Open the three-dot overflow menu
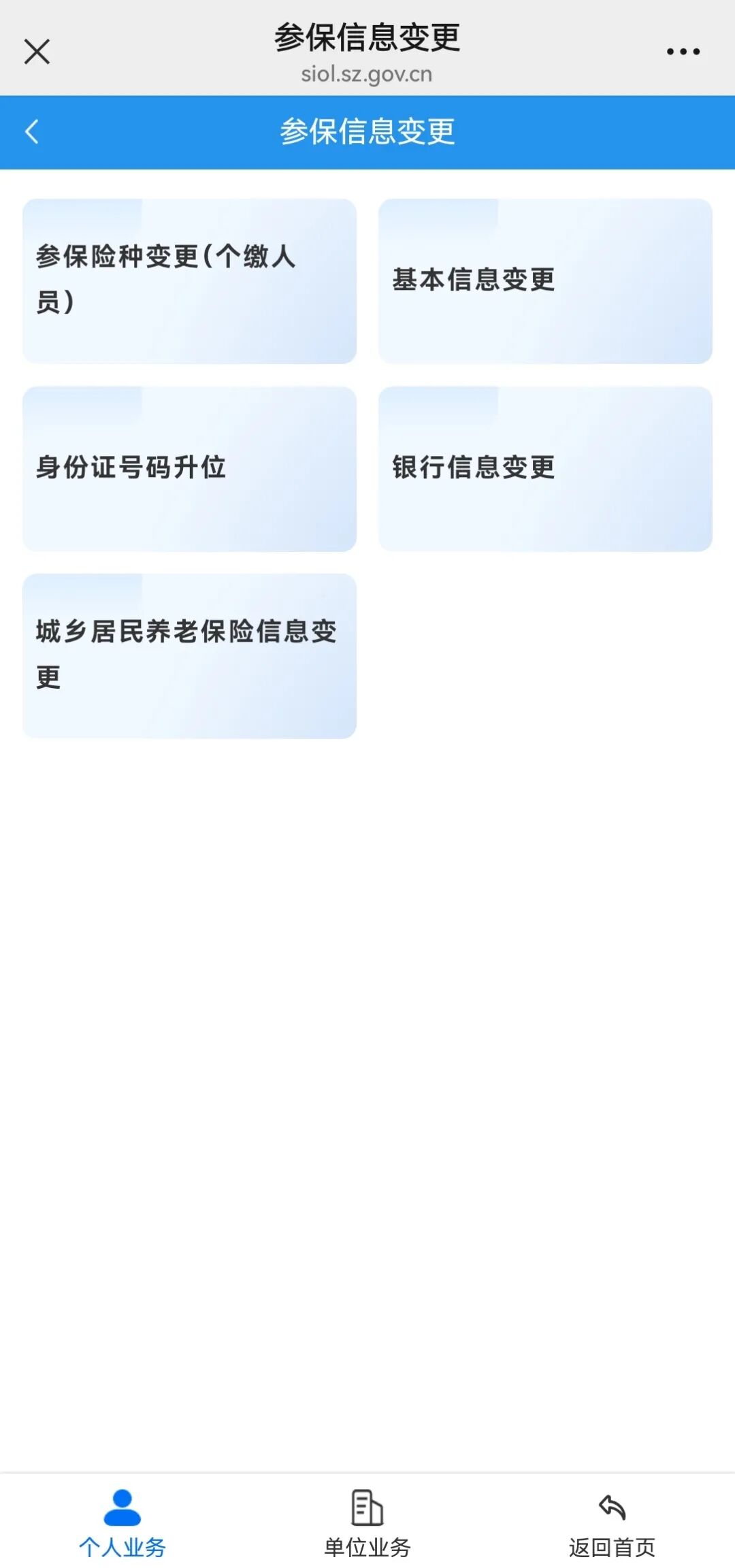Viewport: 735px width, 1568px height. pos(683,51)
